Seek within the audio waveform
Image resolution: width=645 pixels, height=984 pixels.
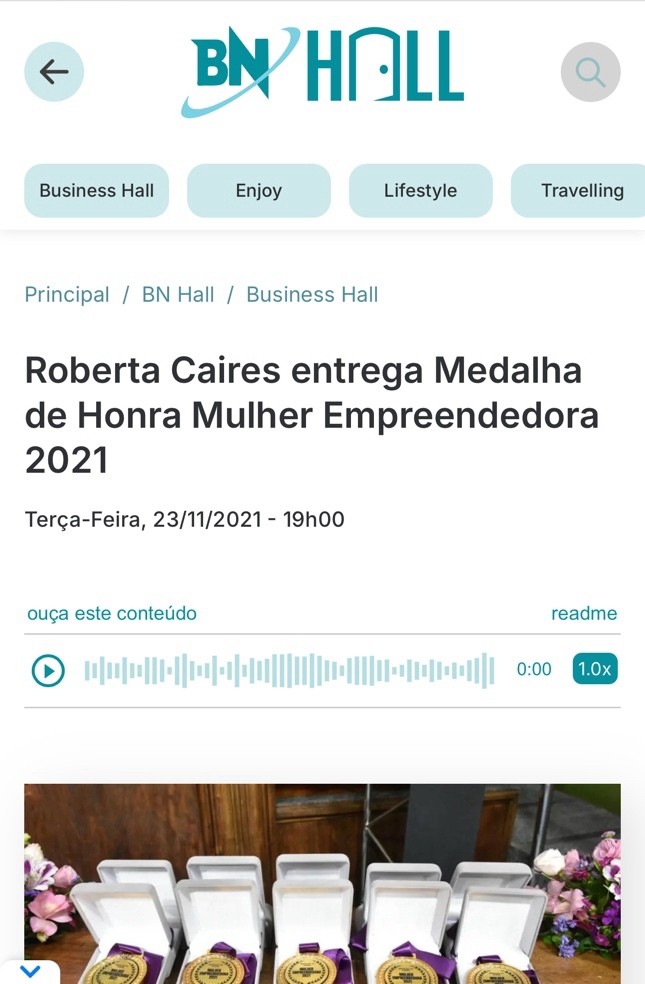pos(290,670)
